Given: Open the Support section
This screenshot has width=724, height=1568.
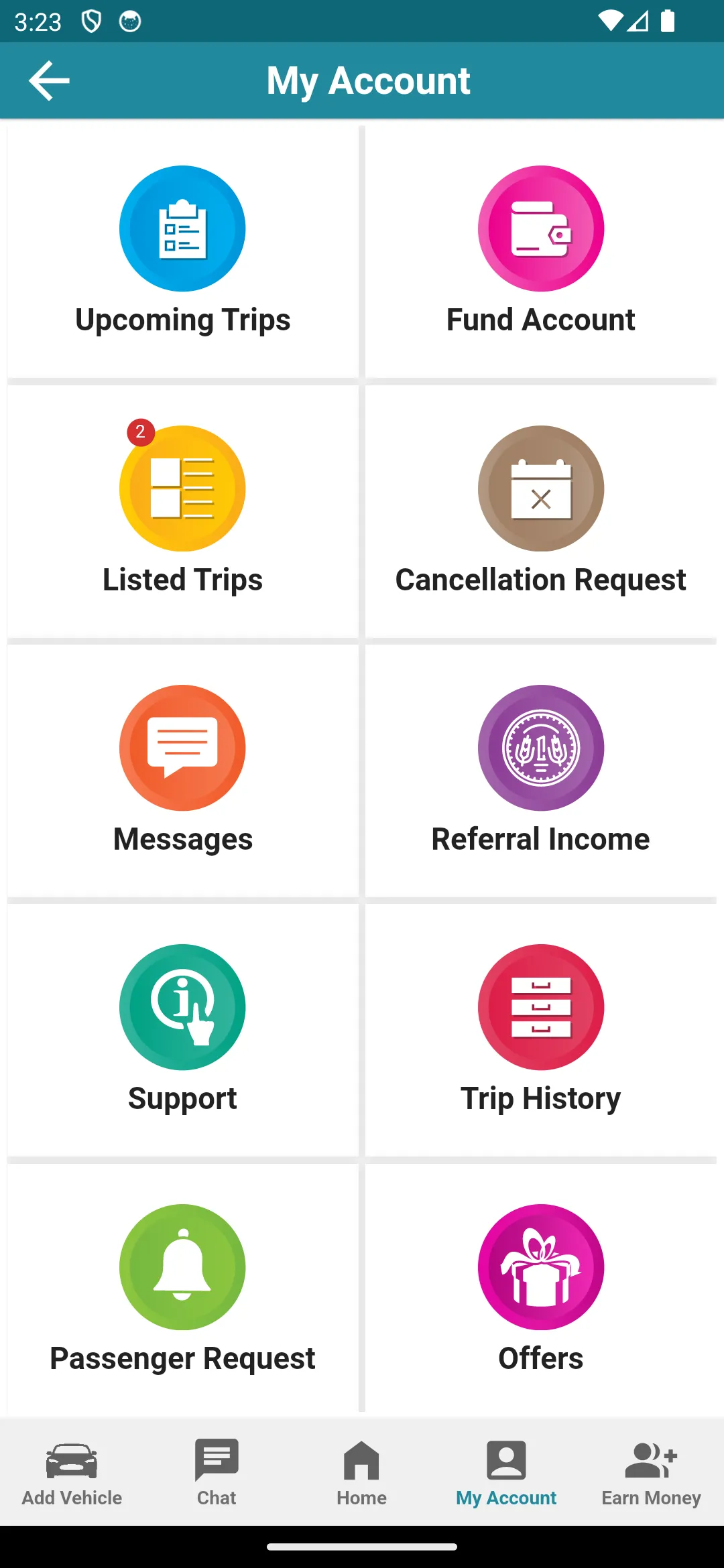Looking at the screenshot, I should pos(182,1030).
